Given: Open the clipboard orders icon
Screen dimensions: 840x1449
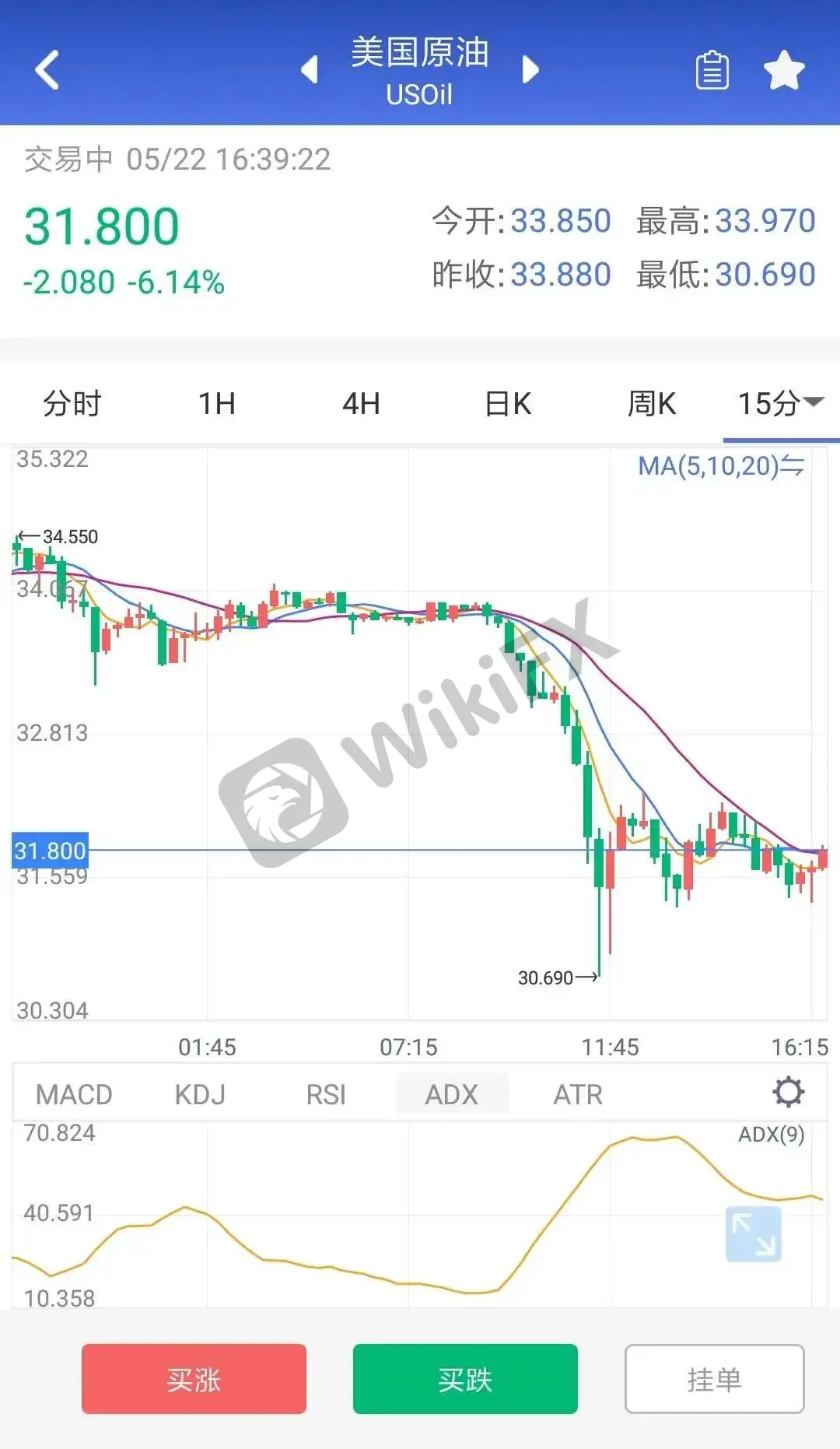Looking at the screenshot, I should point(712,70).
